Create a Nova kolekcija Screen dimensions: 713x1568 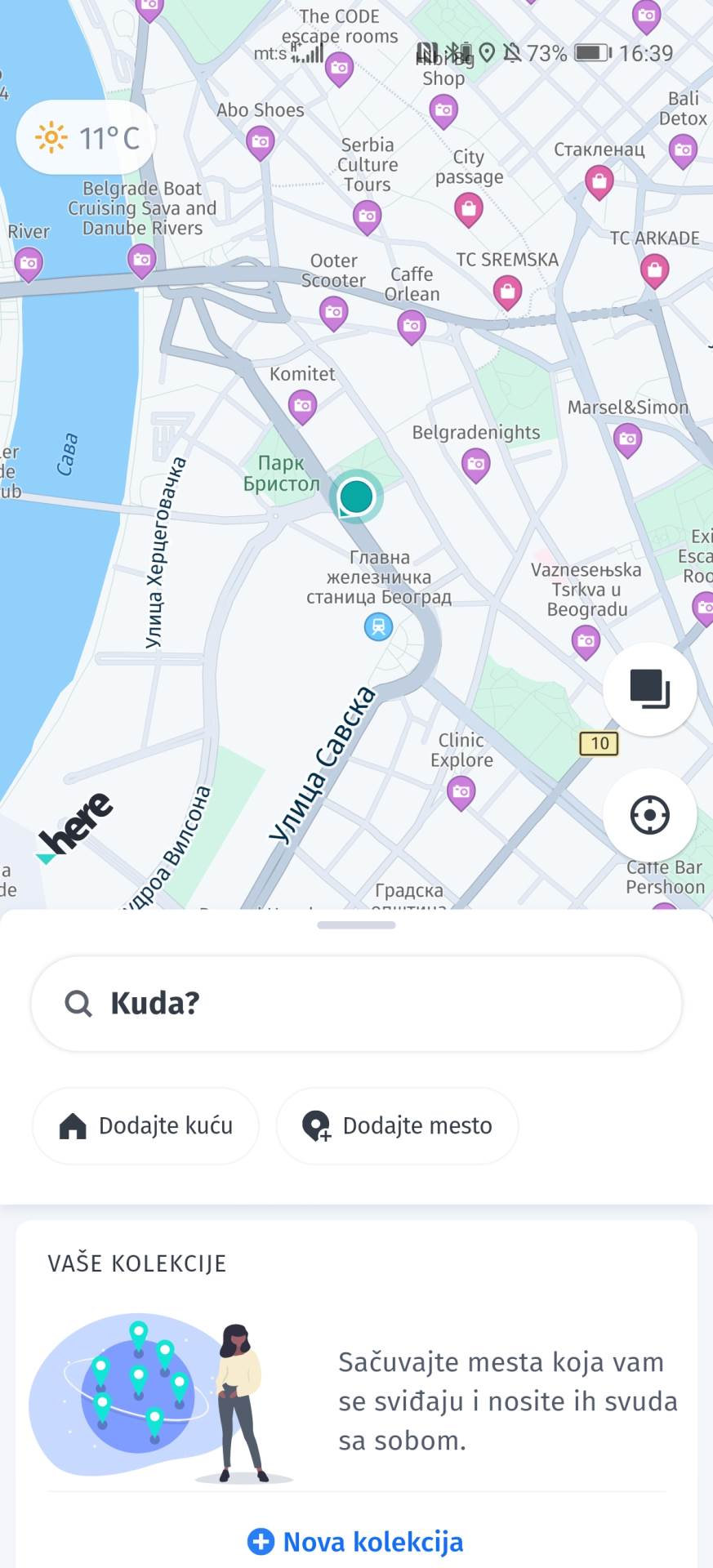[x=356, y=1542]
